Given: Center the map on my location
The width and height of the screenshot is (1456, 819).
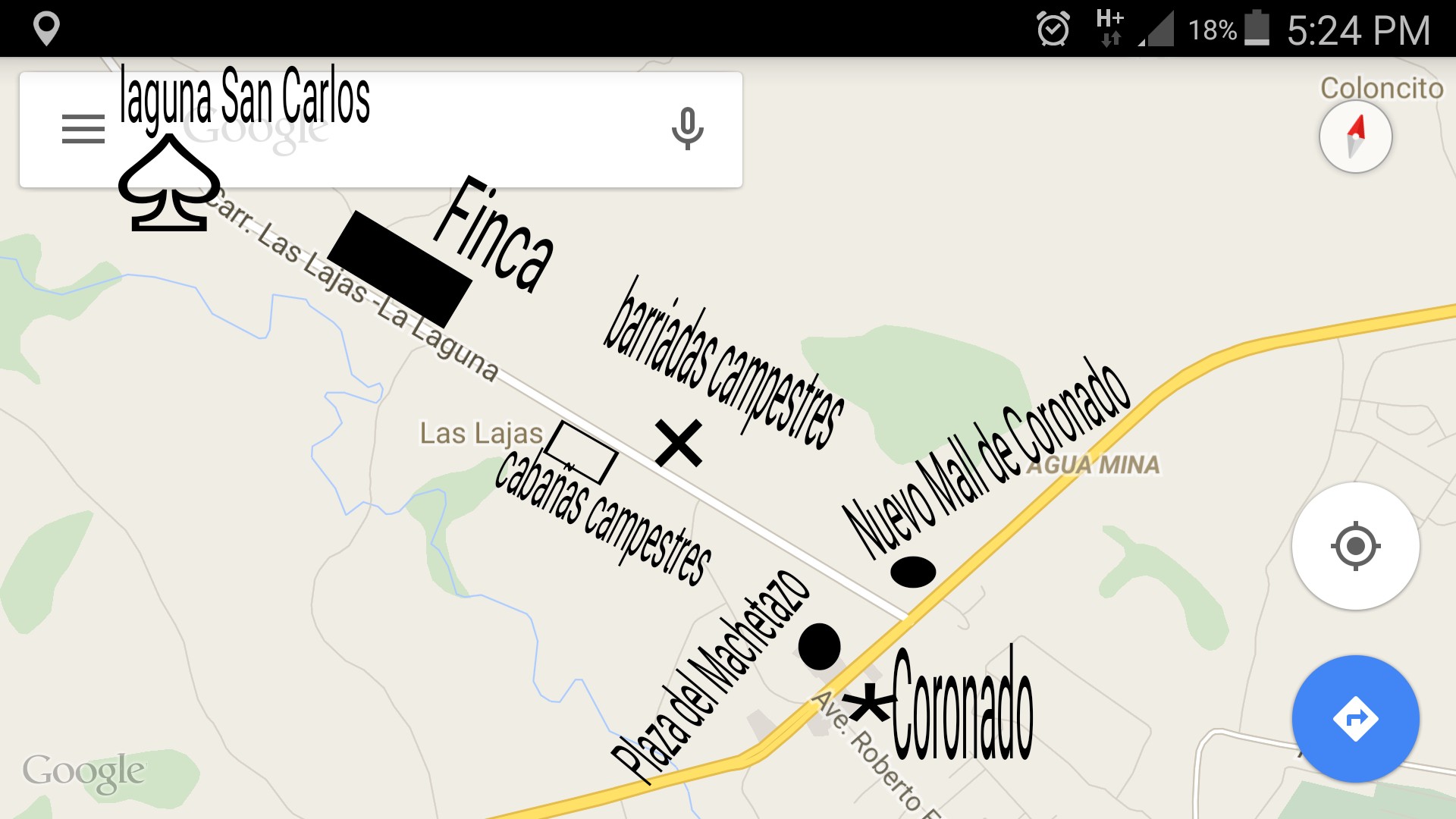Looking at the screenshot, I should tap(1355, 546).
